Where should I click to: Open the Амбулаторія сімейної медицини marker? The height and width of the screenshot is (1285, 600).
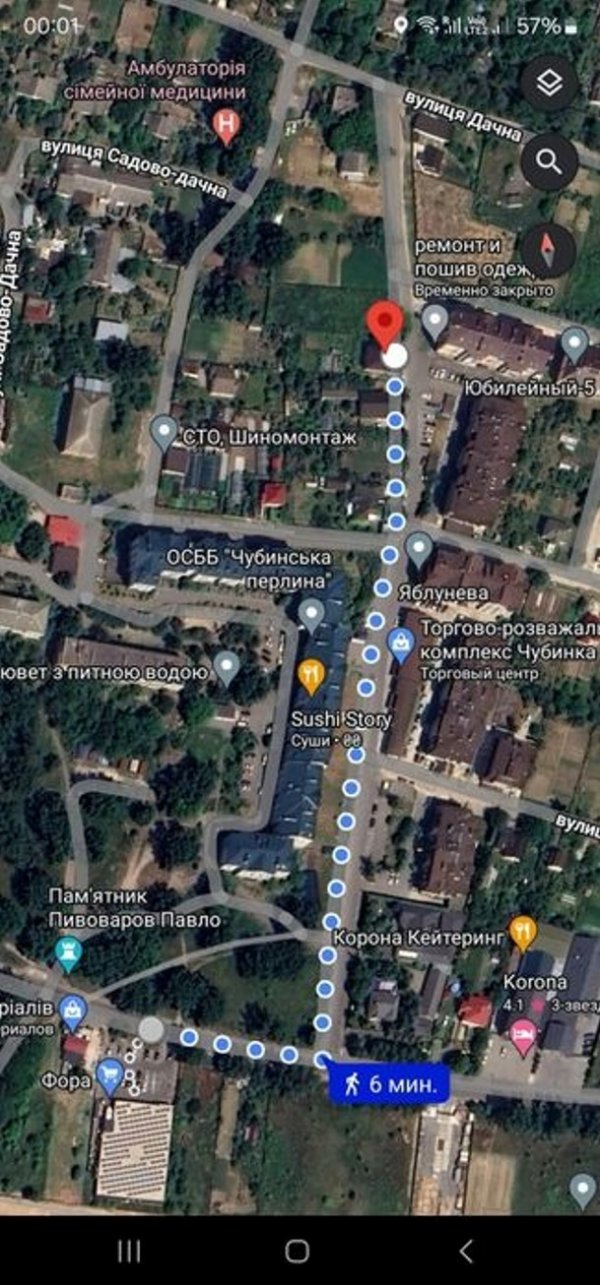(x=228, y=125)
